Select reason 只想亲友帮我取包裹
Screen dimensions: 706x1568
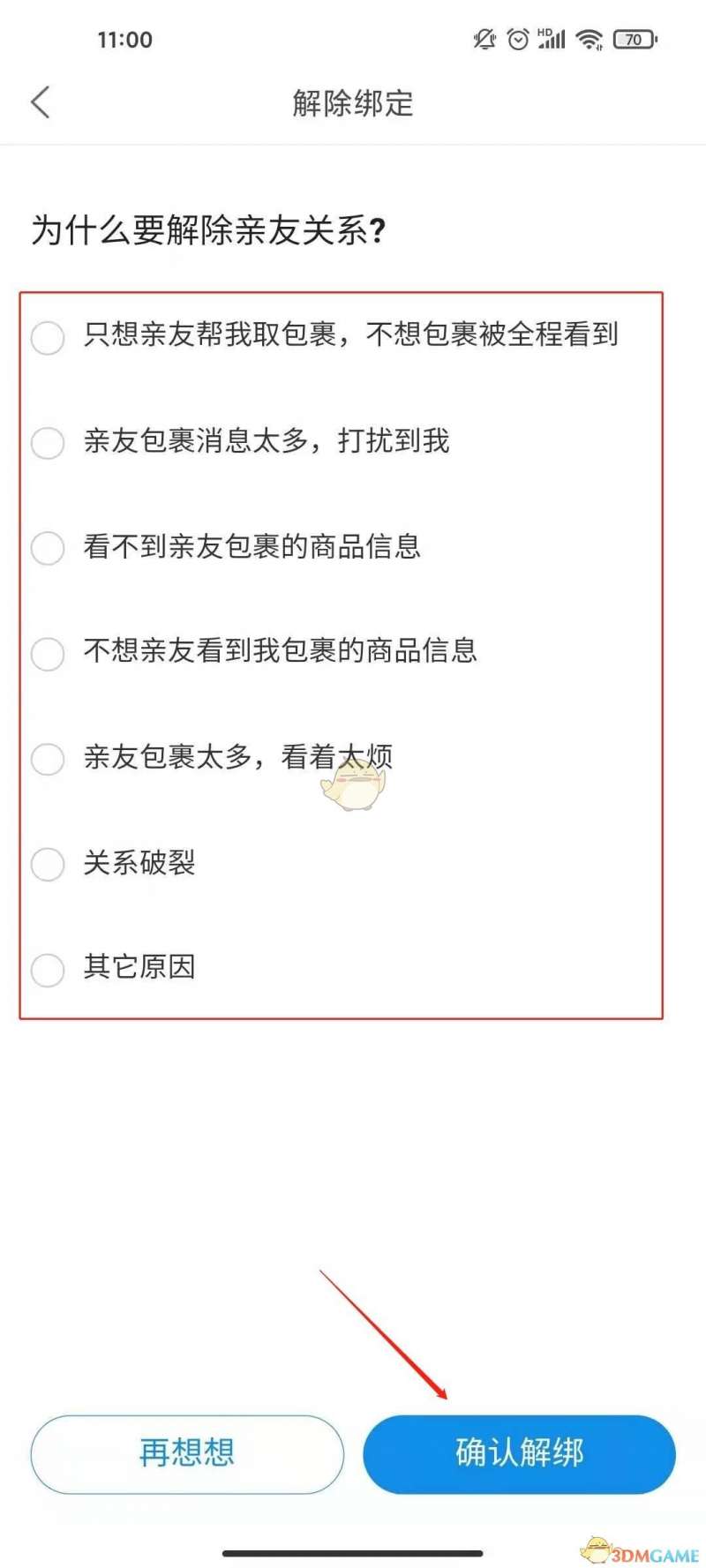(48, 337)
